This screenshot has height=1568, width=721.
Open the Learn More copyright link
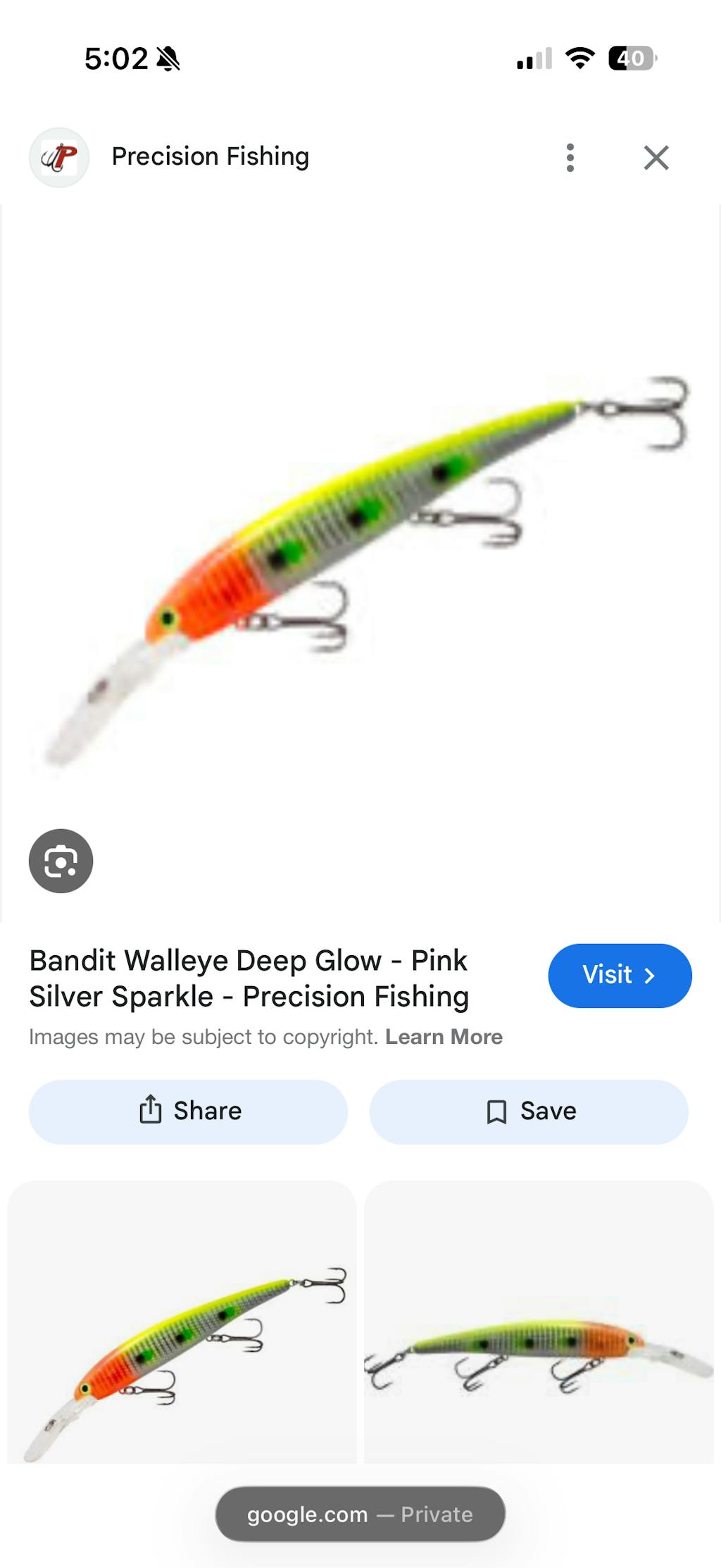(x=444, y=1037)
